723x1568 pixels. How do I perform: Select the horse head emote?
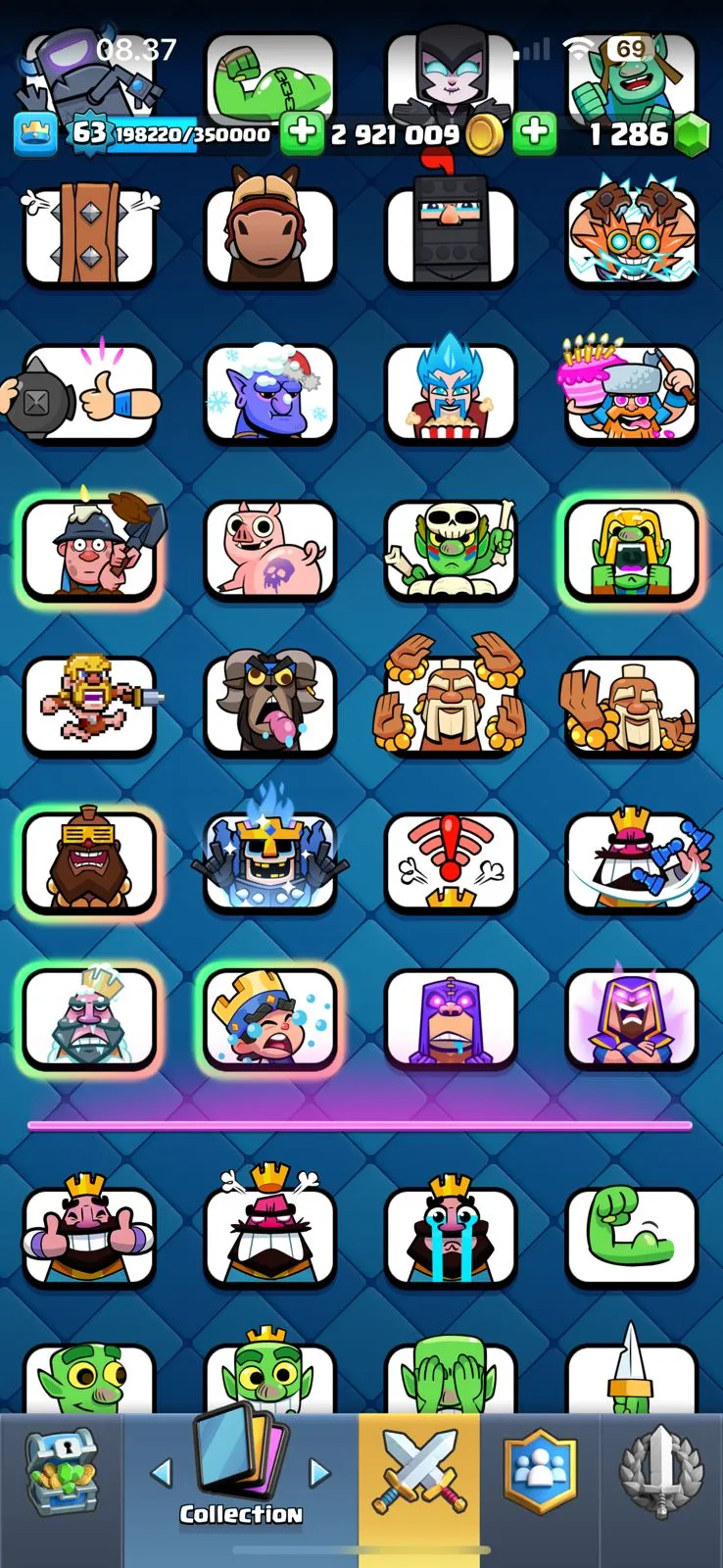269,235
